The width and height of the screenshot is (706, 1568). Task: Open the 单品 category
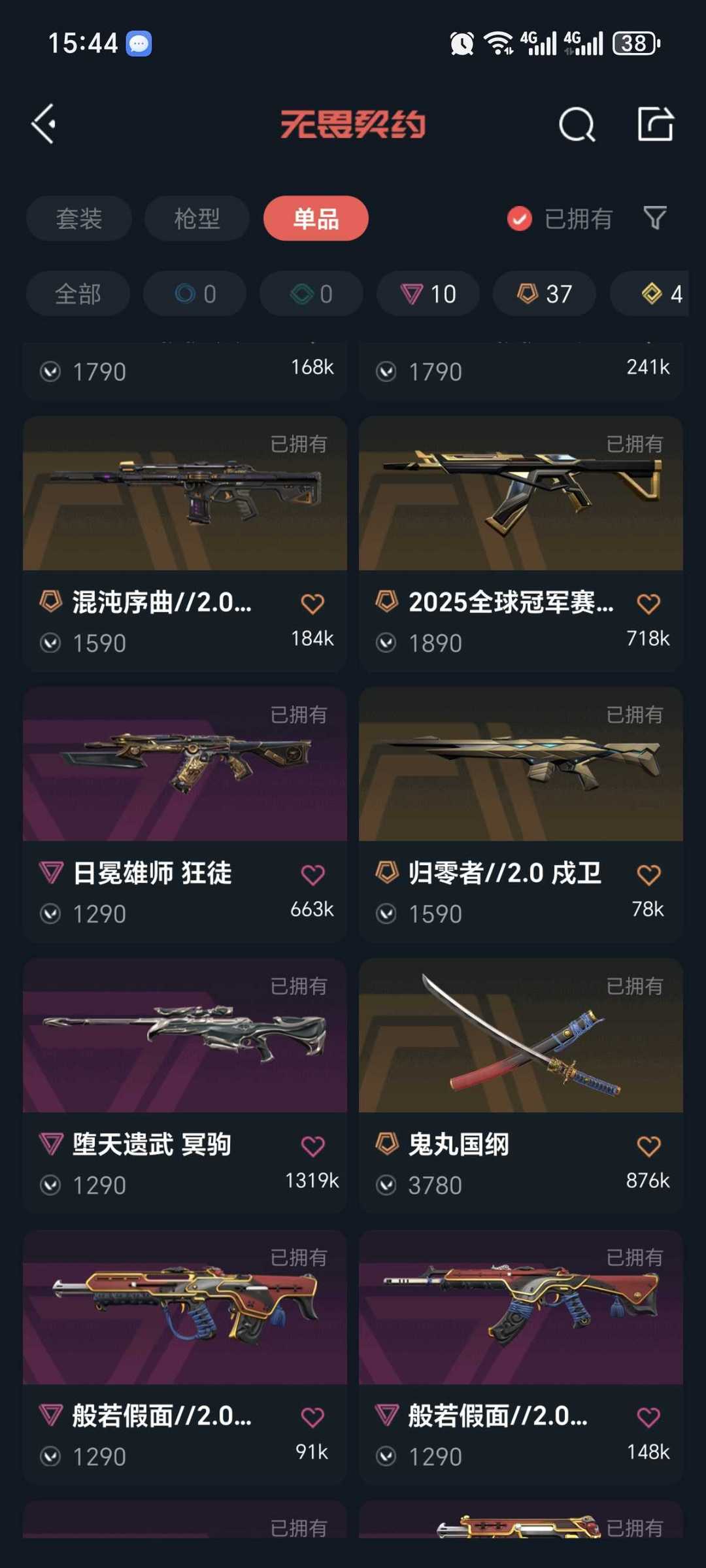coord(315,218)
